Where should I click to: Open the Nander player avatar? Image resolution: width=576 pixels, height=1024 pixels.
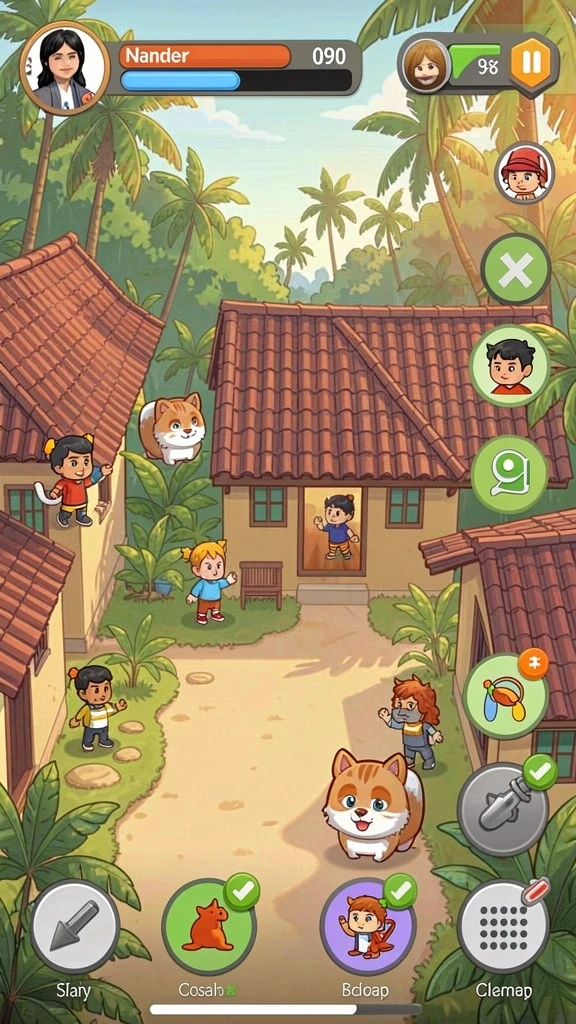coord(65,67)
